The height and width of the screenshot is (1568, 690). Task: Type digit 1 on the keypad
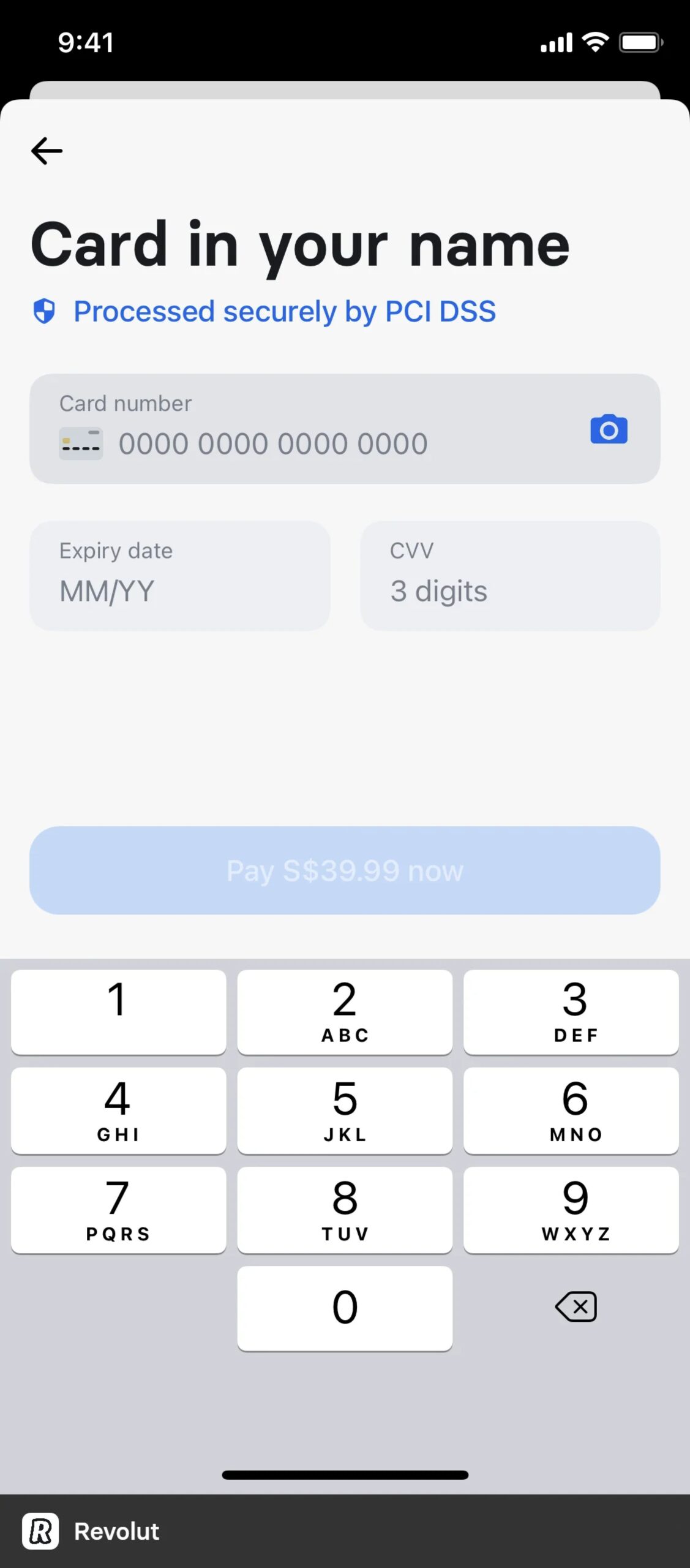[118, 1012]
